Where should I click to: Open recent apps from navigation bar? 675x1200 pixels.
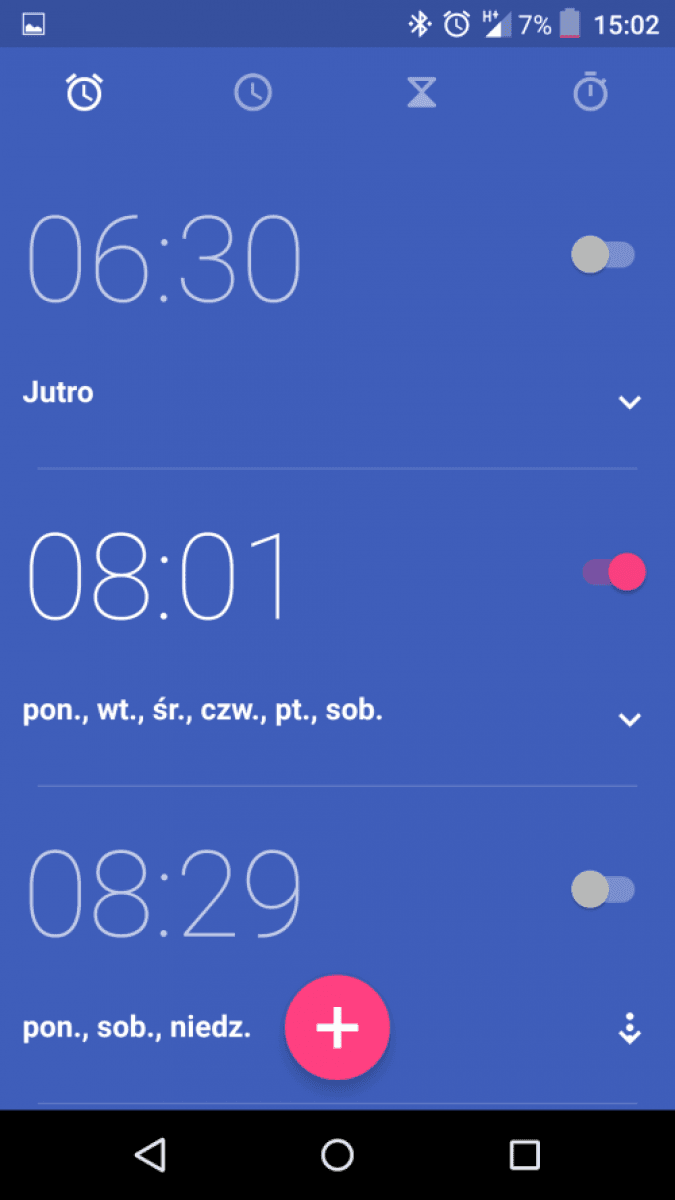[x=524, y=1155]
